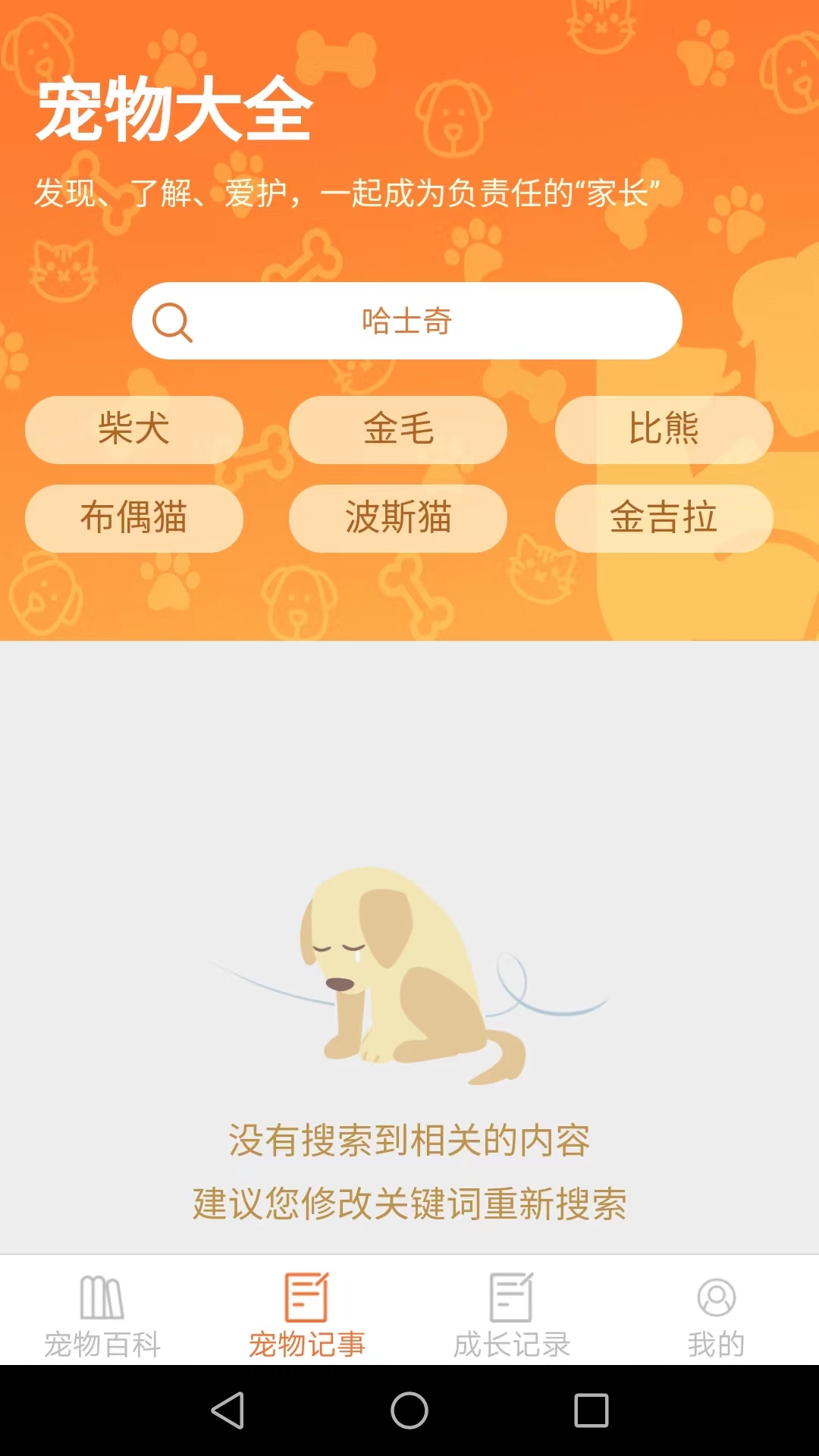Screen dimensions: 819x1456
Task: Tap the system back button
Action: click(x=227, y=1410)
